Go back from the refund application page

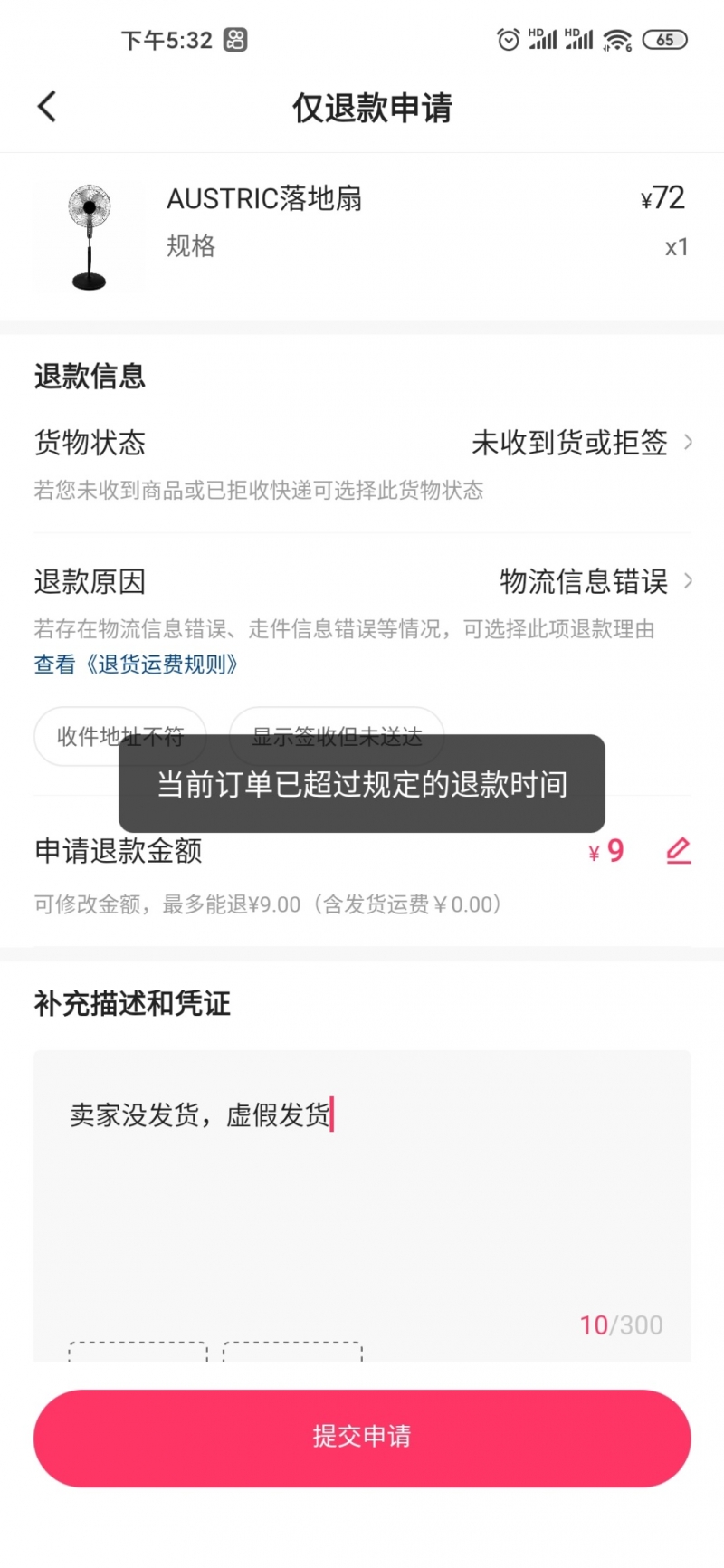[x=47, y=107]
